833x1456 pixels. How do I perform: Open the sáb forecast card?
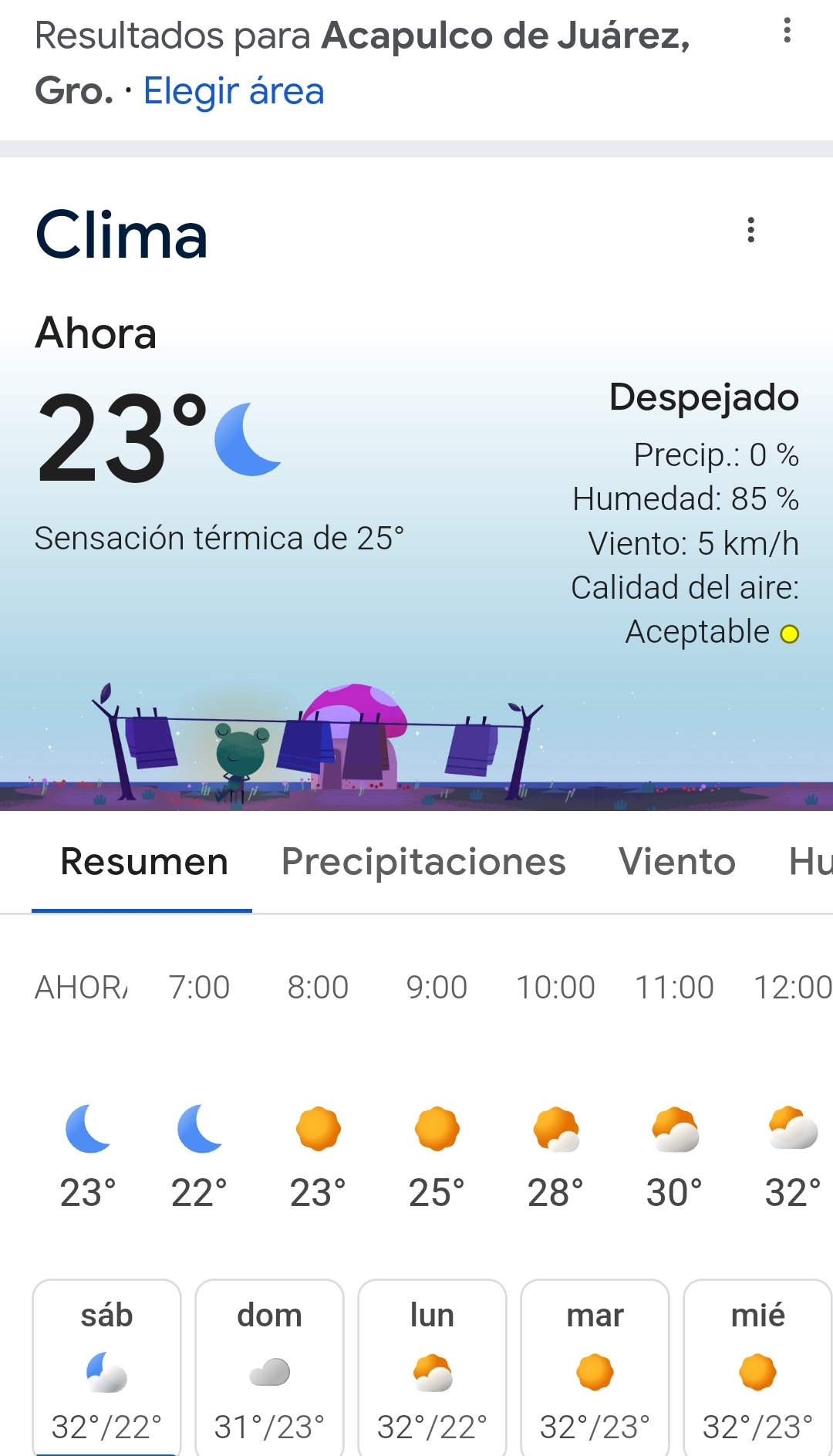coord(106,1367)
